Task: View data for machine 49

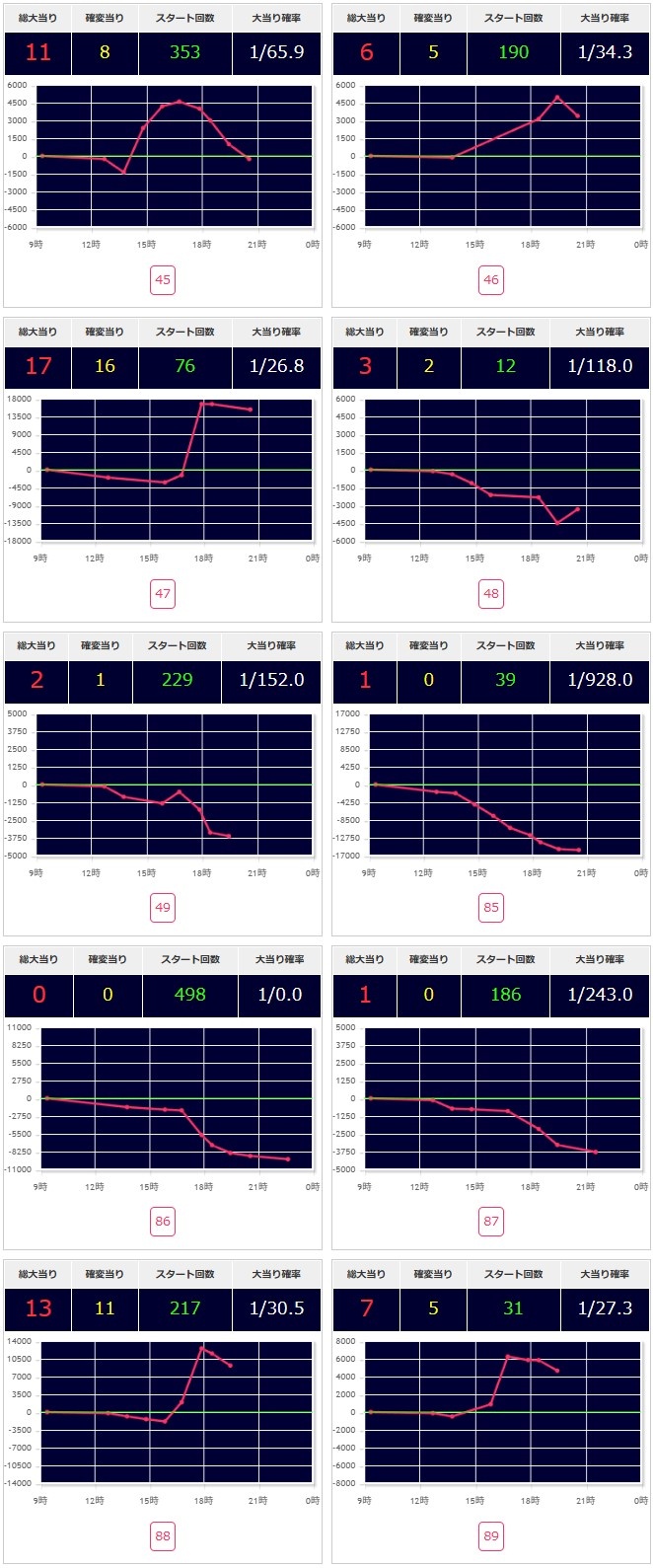Action: coord(163,907)
